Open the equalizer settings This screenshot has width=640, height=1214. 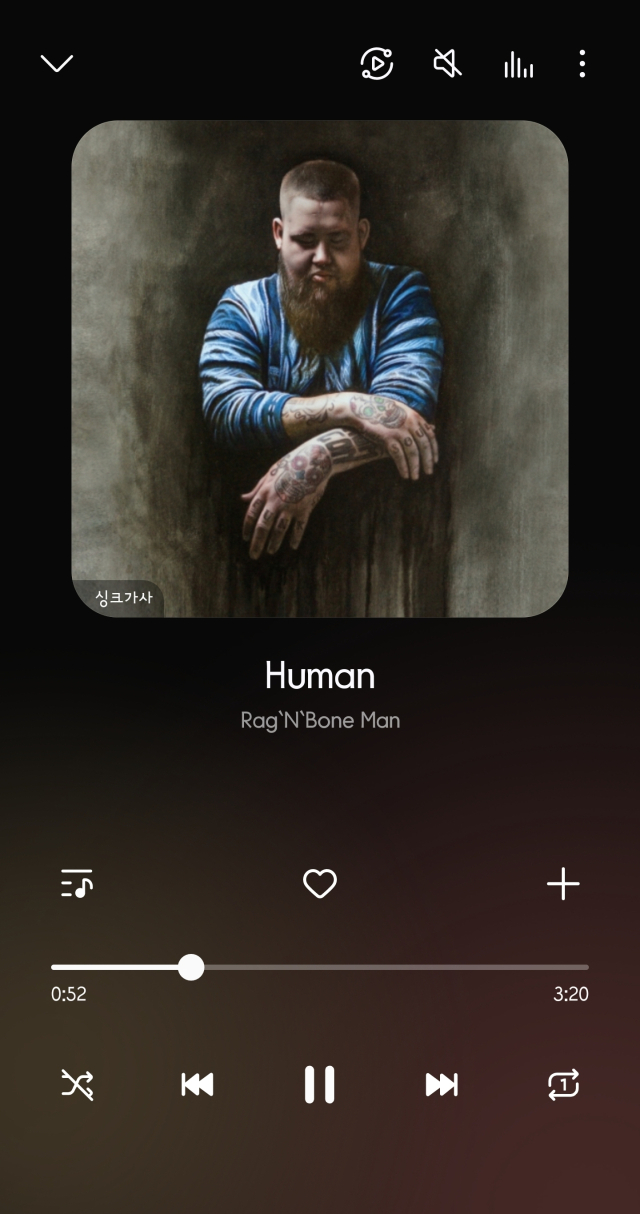click(518, 65)
